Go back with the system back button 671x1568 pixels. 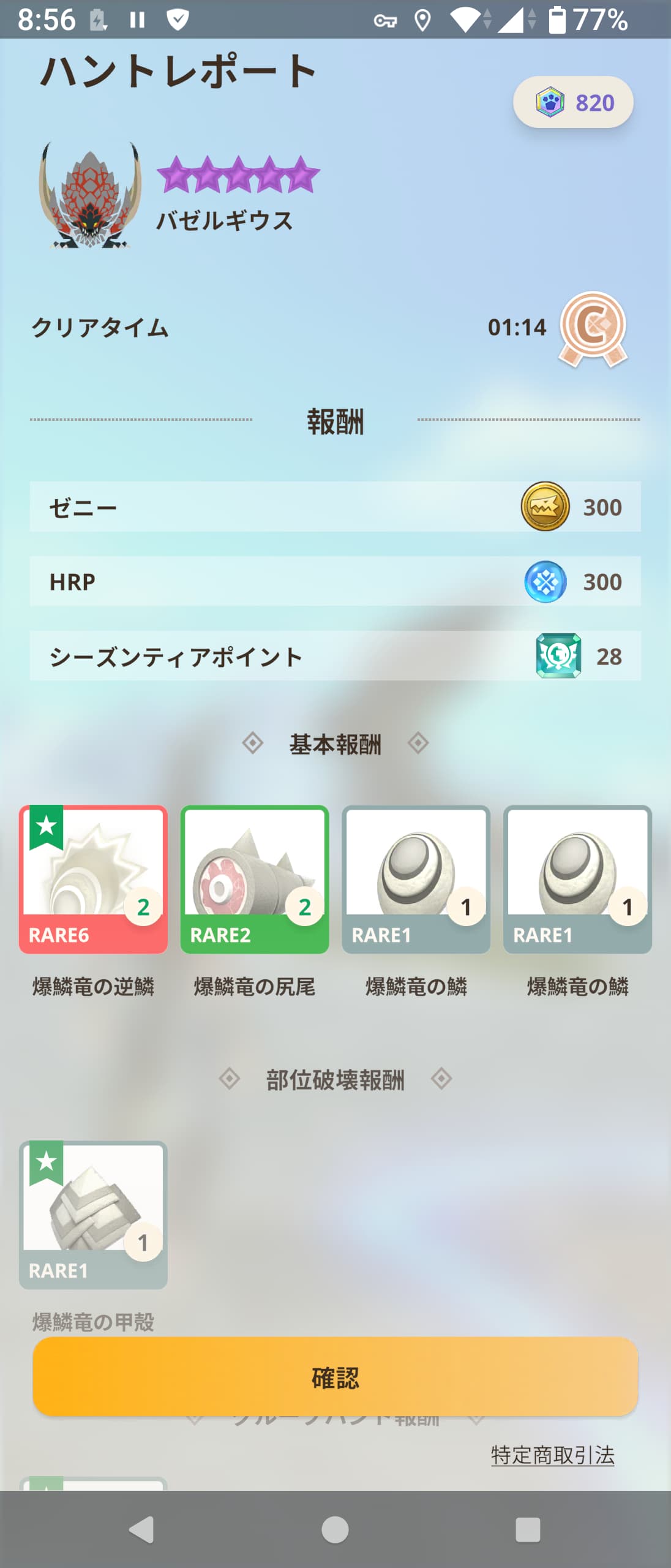coord(142,1529)
